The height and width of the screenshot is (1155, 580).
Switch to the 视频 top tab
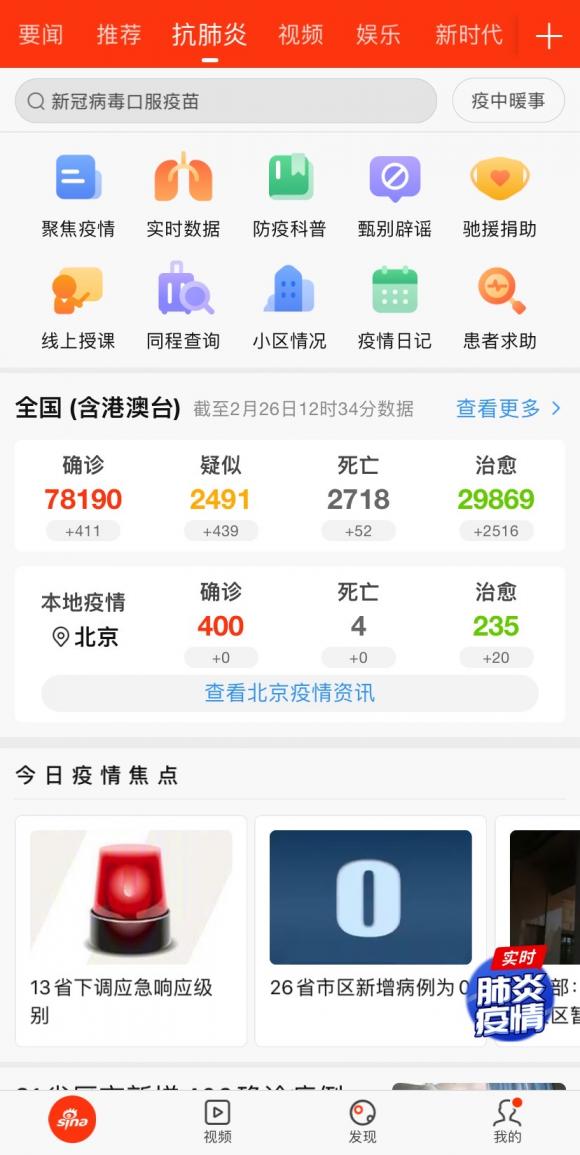tap(300, 35)
